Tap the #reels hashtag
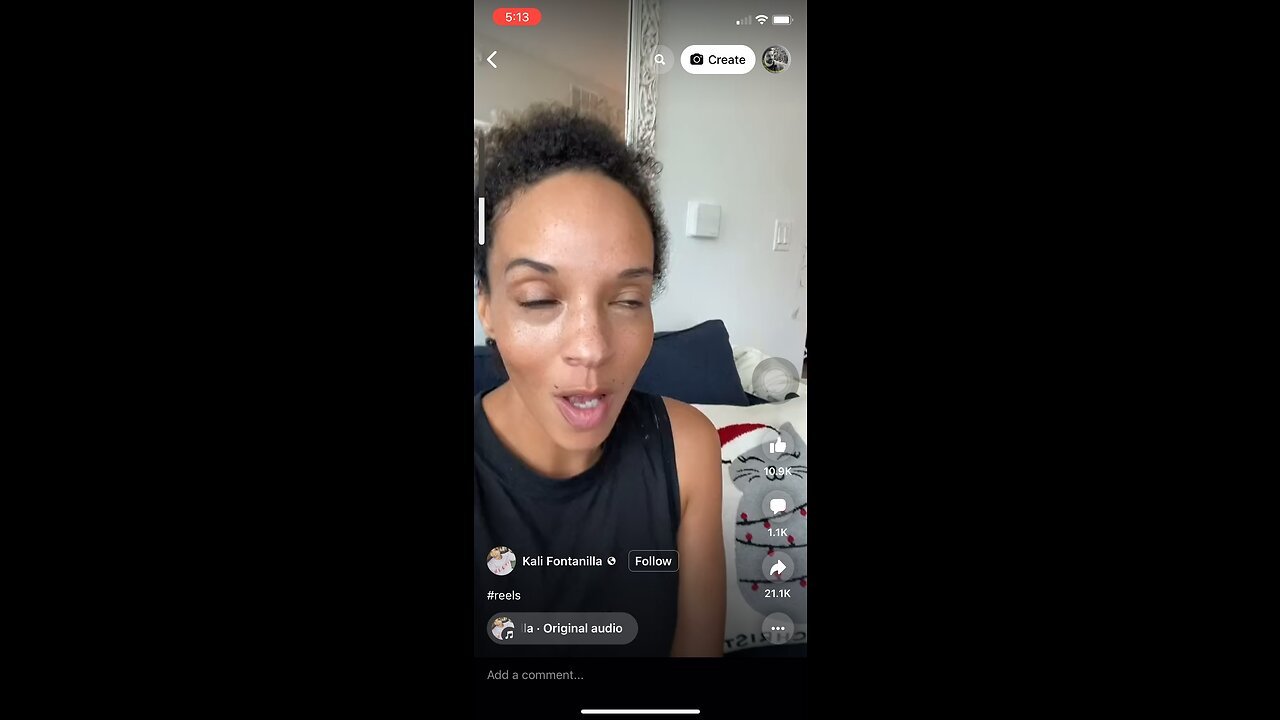1280x720 pixels. click(504, 595)
